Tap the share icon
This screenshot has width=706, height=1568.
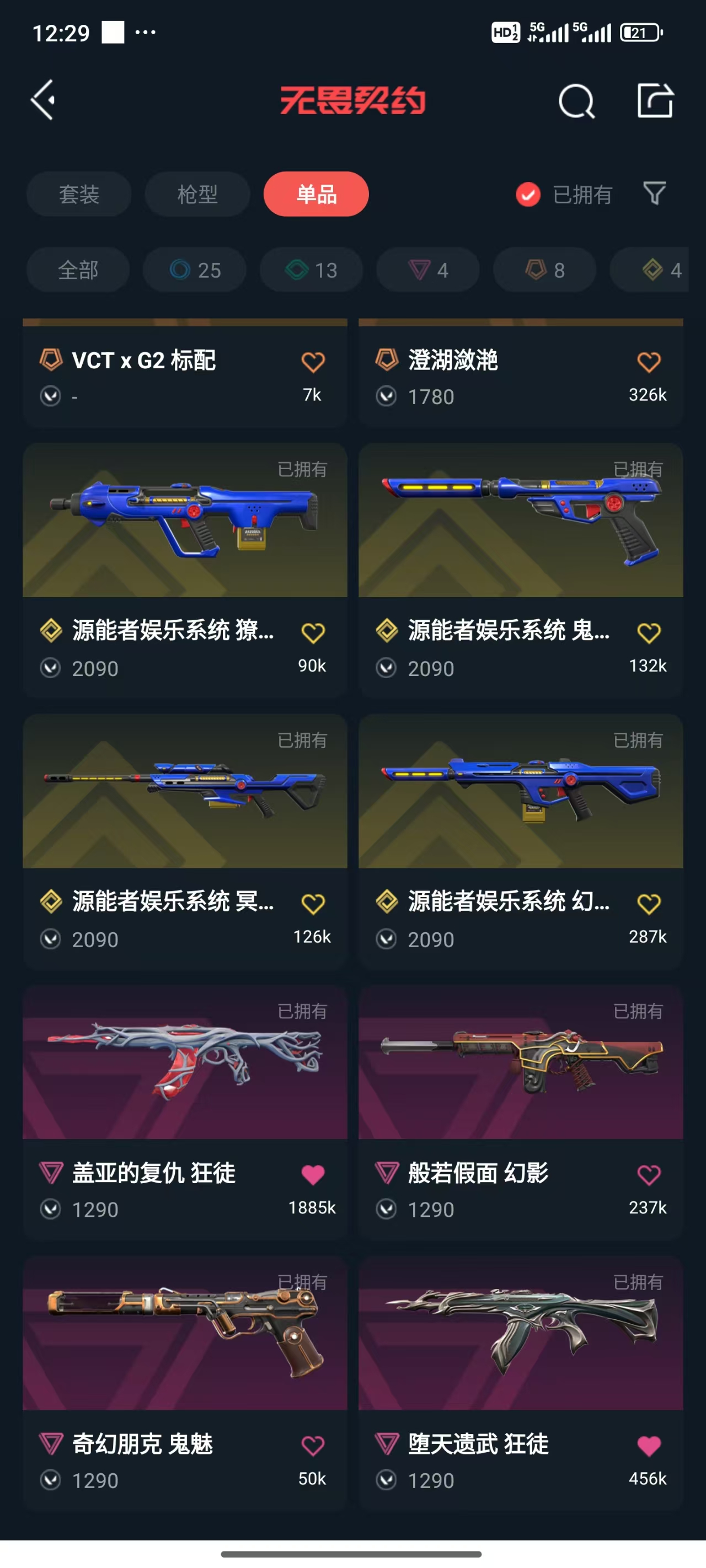pos(655,100)
